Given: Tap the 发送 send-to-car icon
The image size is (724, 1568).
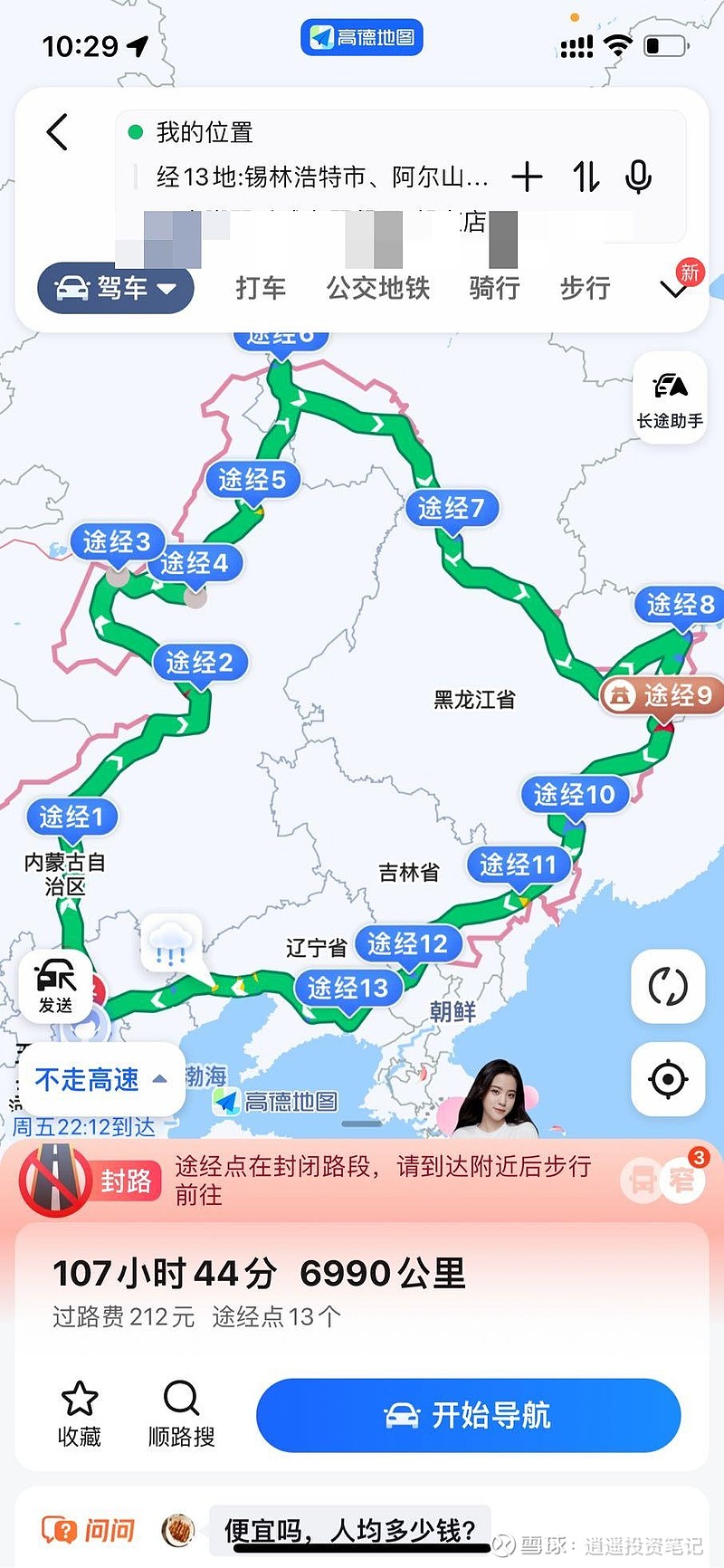Looking at the screenshot, I should tap(54, 987).
